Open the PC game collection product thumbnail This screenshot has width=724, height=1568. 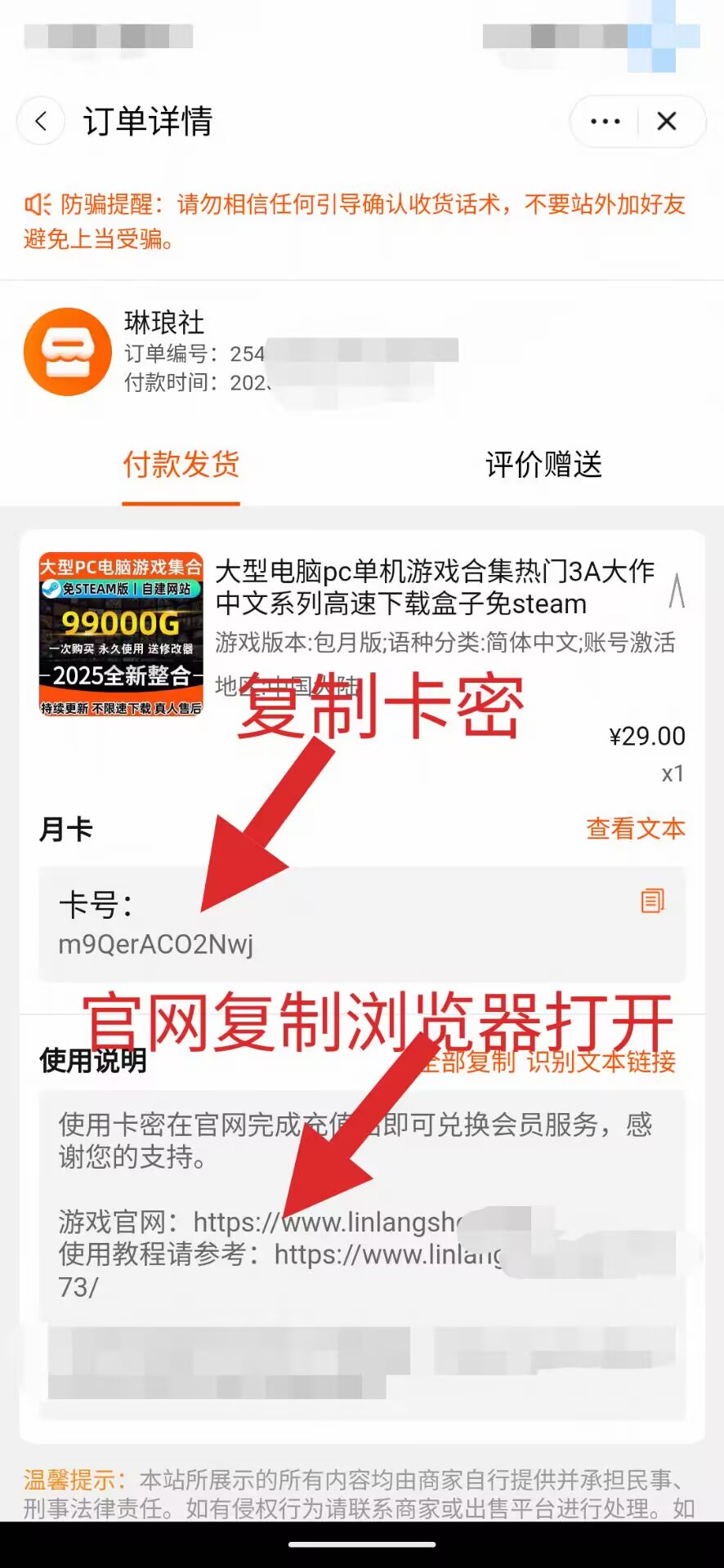[121, 635]
